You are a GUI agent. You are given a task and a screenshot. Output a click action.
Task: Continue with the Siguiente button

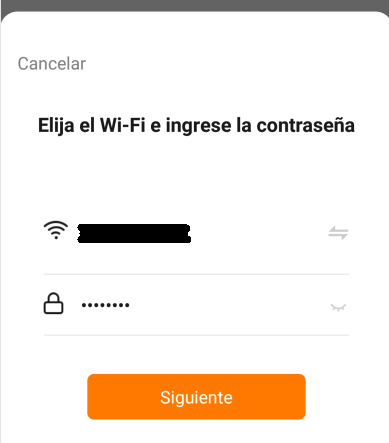coord(196,397)
